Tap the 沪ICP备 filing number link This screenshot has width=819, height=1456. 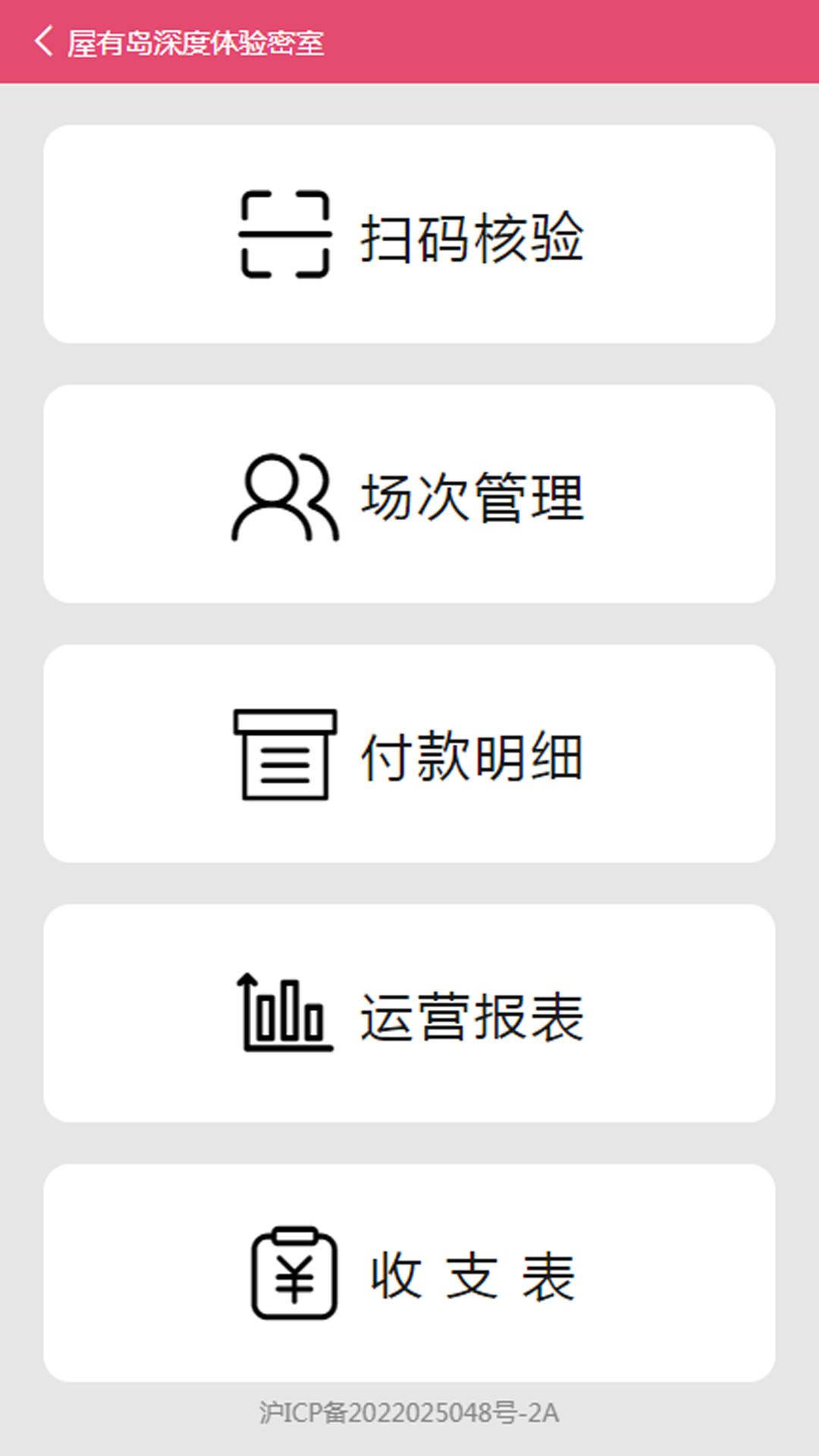click(409, 1413)
